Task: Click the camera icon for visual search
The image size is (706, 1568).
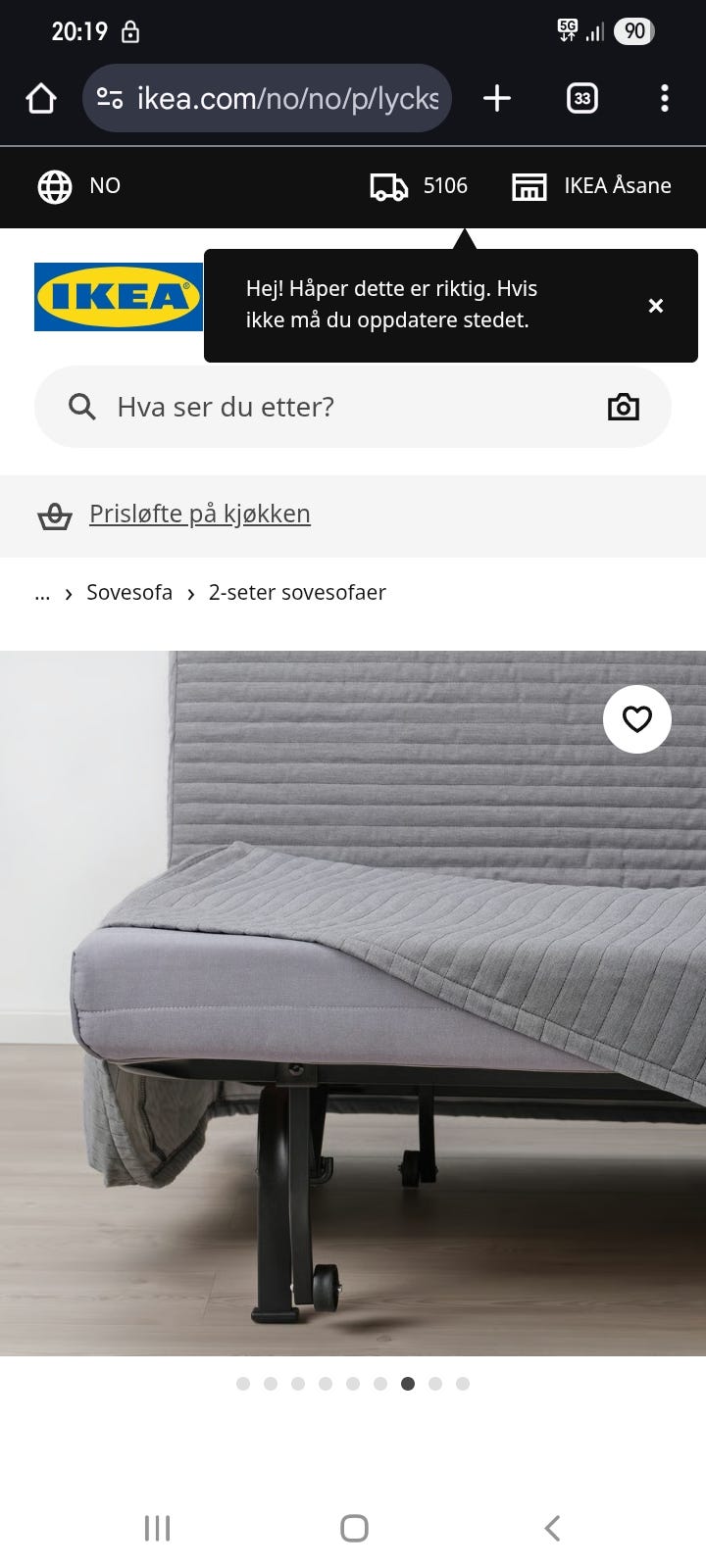Action: point(624,406)
